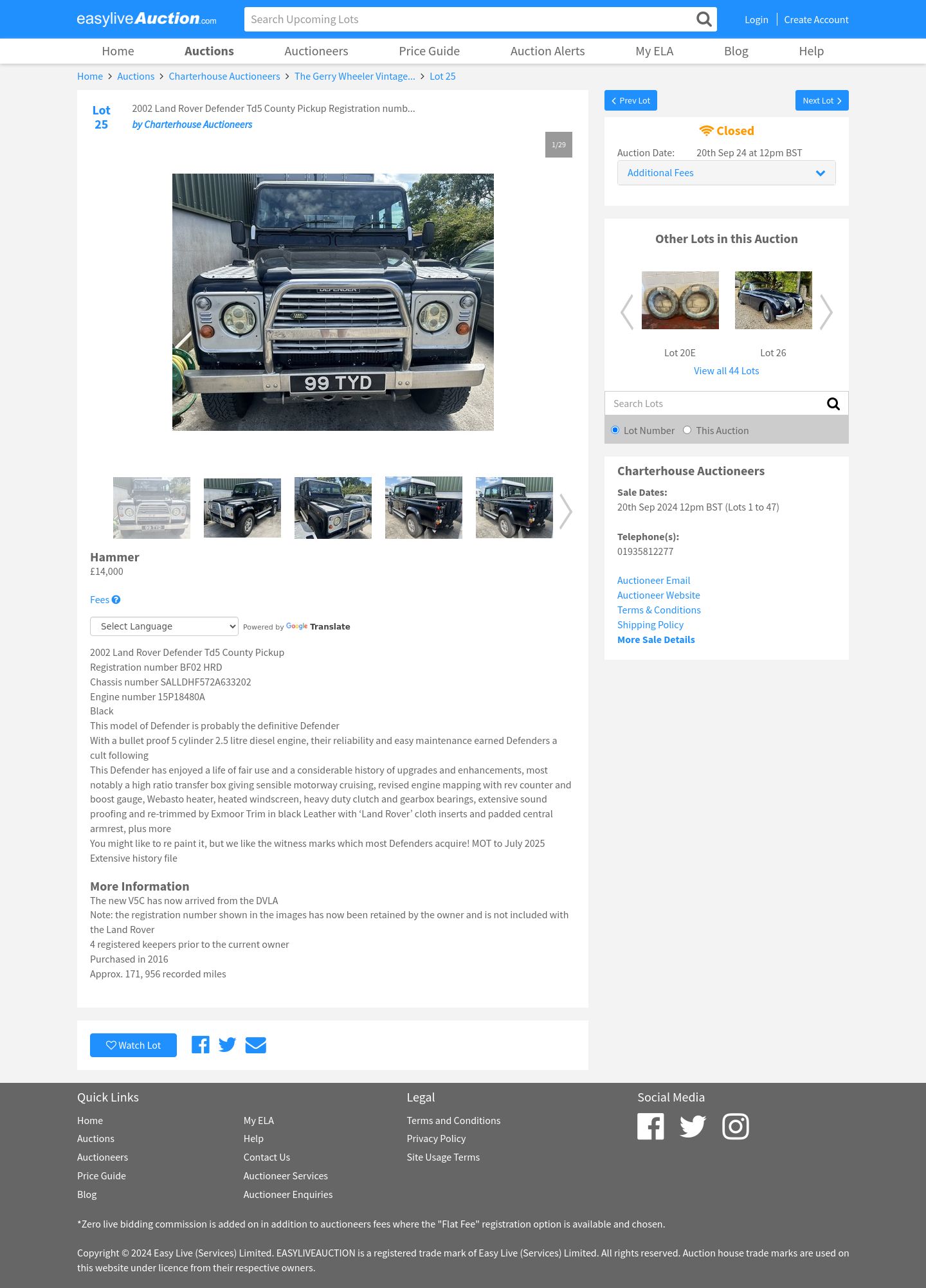Open the Charterhouse Auctioneers breadcrumb
Viewport: 926px width, 1288px height.
(x=224, y=77)
